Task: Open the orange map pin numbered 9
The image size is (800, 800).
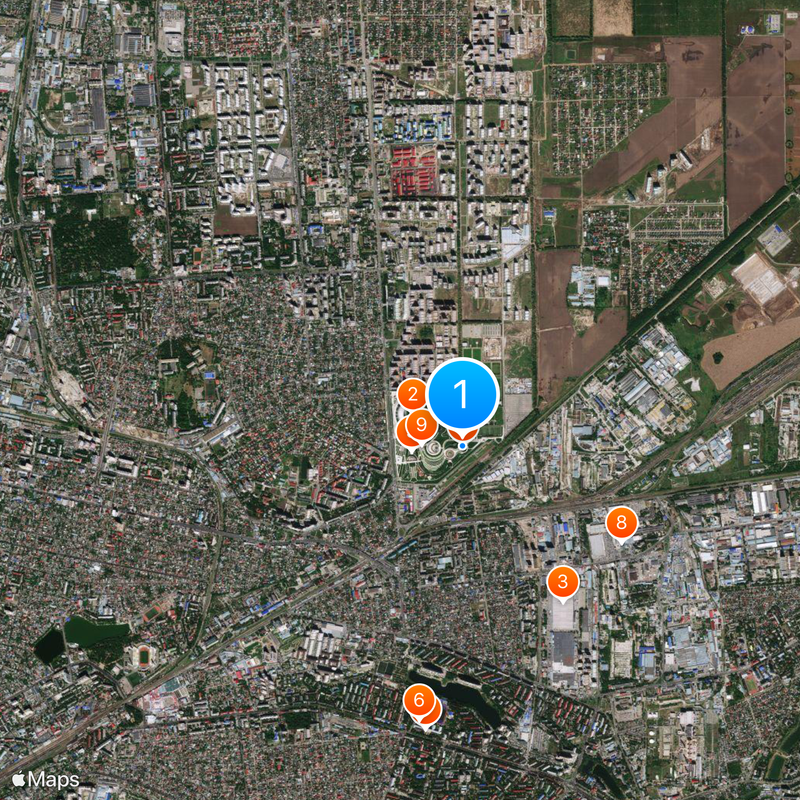Action: (x=422, y=425)
